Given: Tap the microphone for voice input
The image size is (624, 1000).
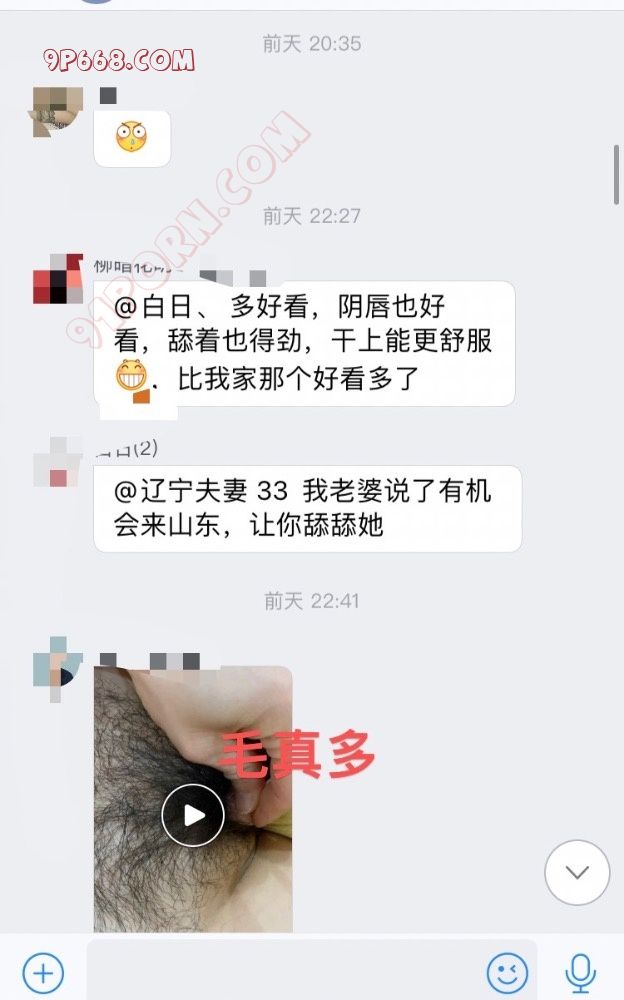Looking at the screenshot, I should point(580,971).
